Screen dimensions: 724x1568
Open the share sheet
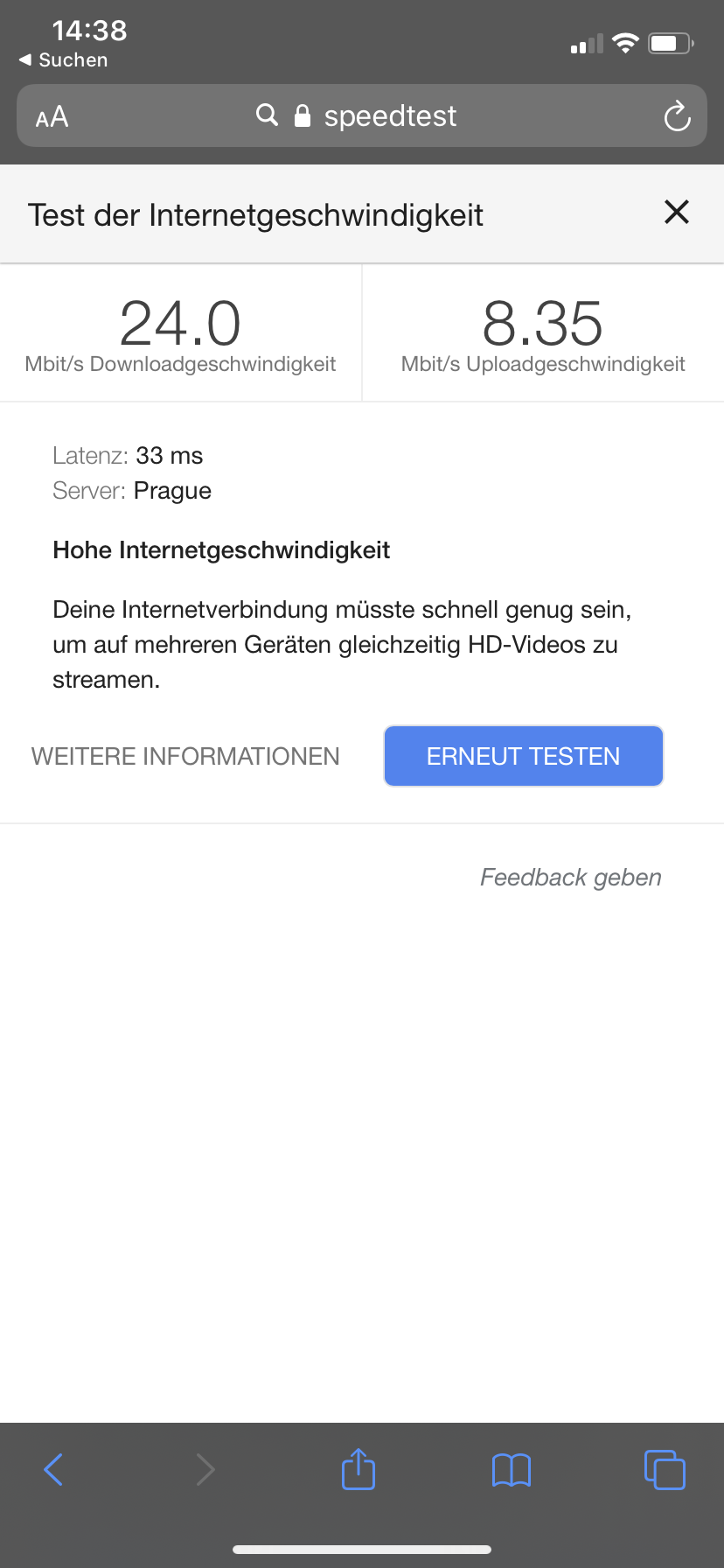tap(358, 1469)
